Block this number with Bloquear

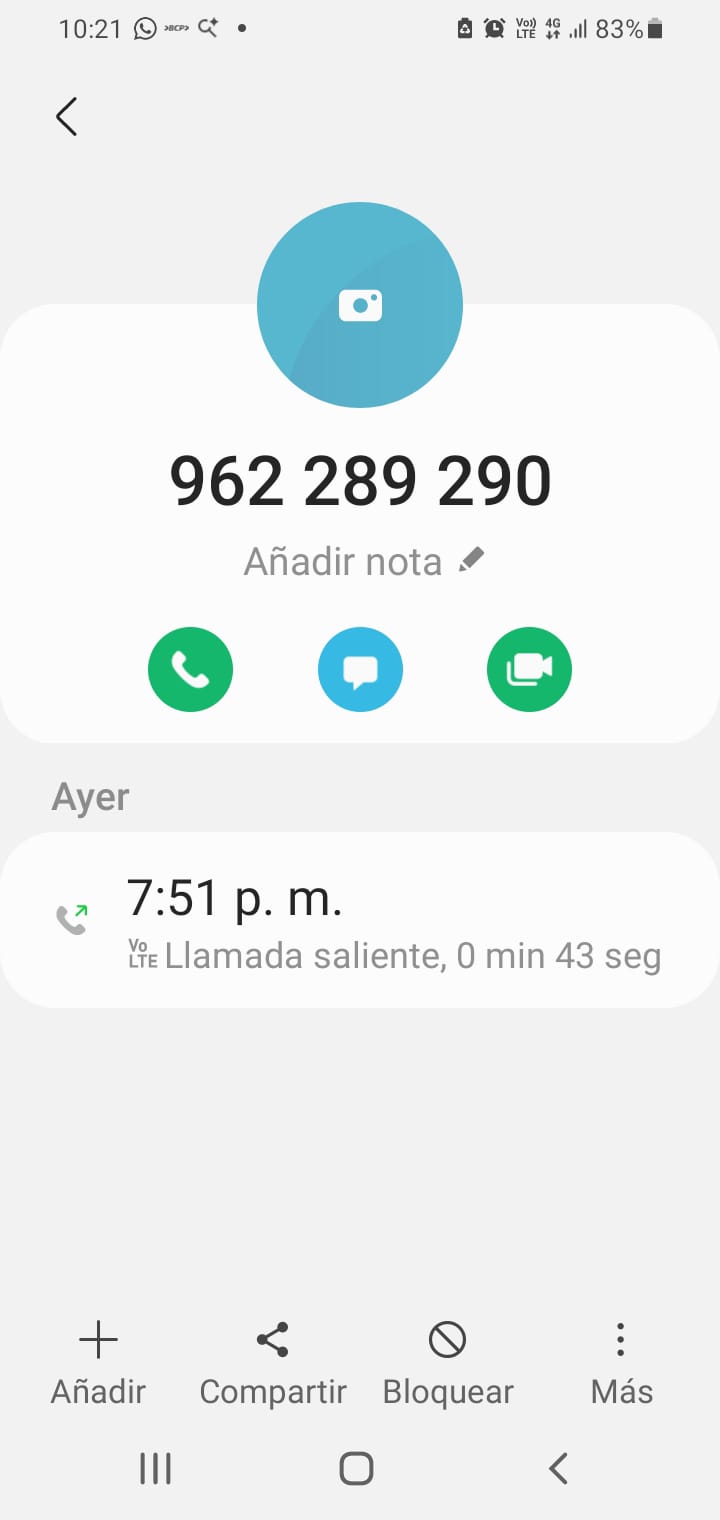click(448, 1362)
